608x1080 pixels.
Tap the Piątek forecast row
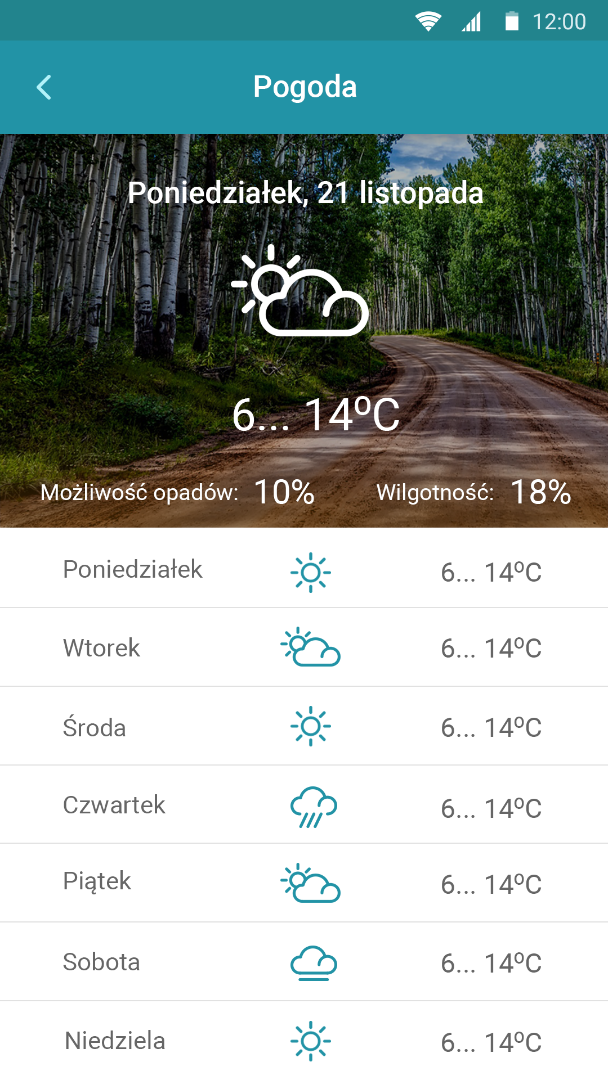pyautogui.click(x=303, y=883)
